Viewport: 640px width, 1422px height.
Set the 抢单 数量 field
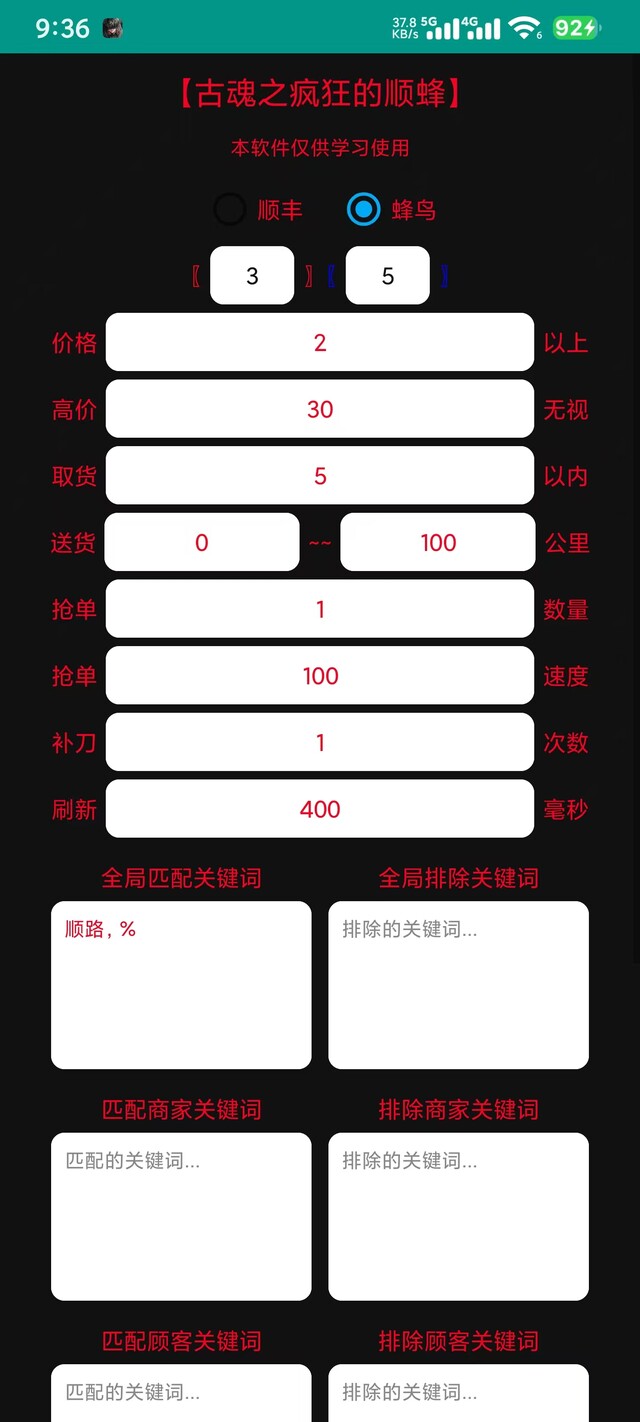[x=320, y=609]
